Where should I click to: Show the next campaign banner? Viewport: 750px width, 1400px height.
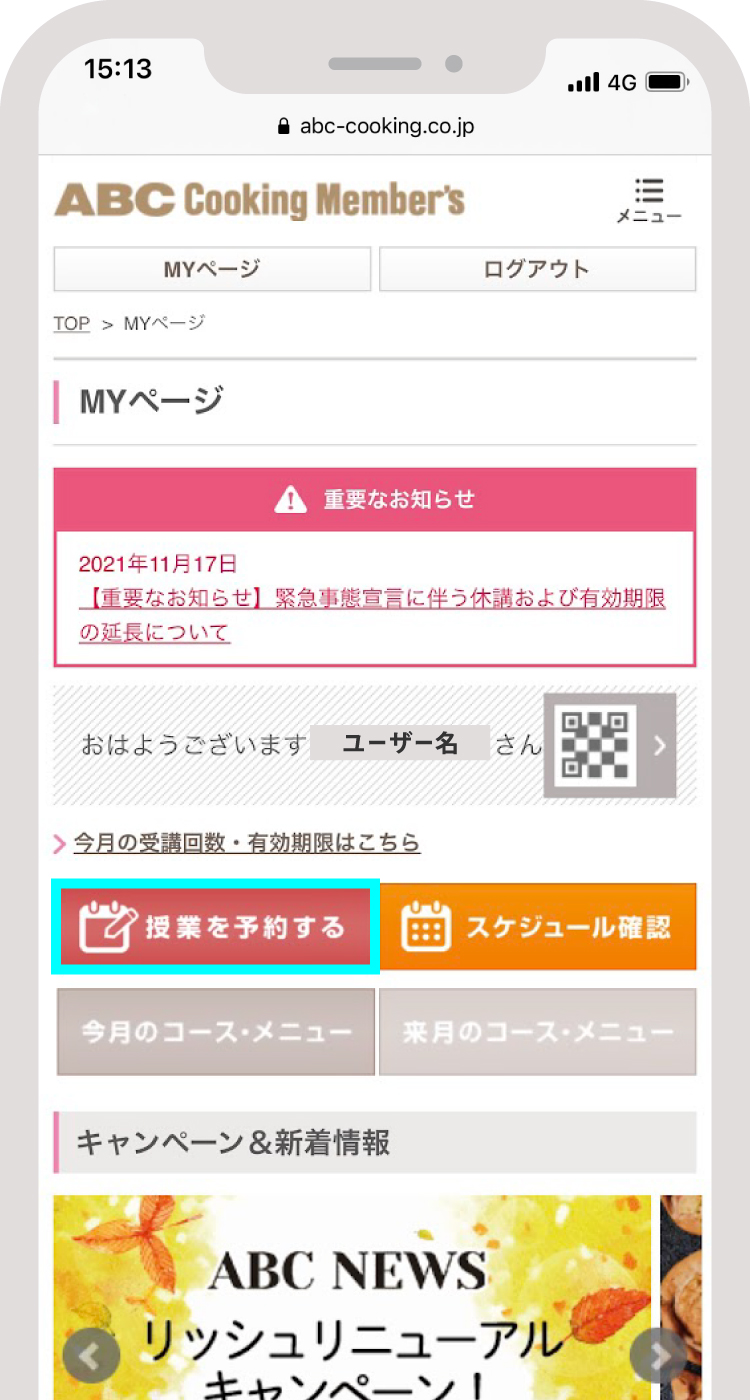pyautogui.click(x=659, y=1356)
